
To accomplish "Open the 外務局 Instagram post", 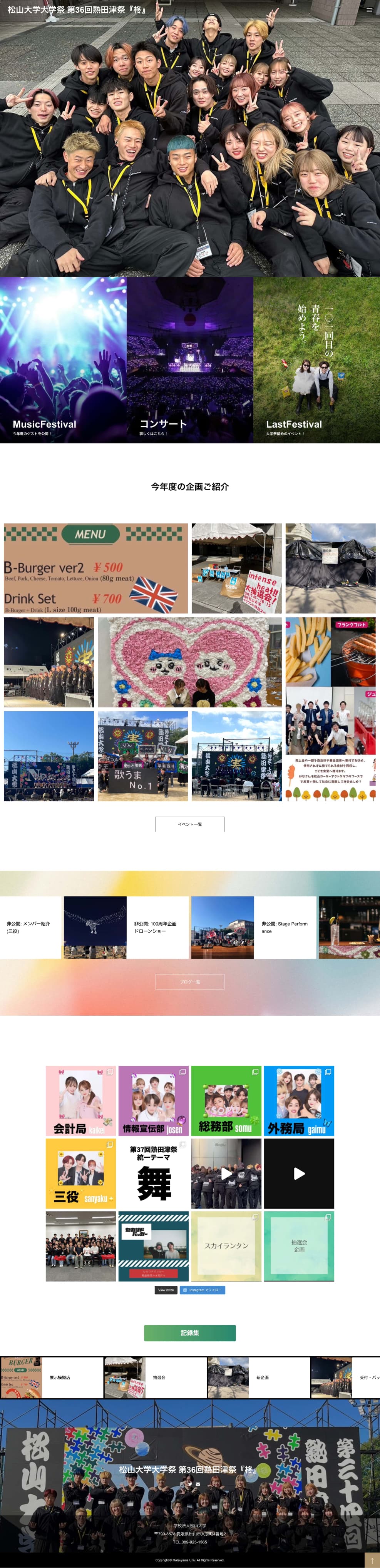I will 299,1101.
